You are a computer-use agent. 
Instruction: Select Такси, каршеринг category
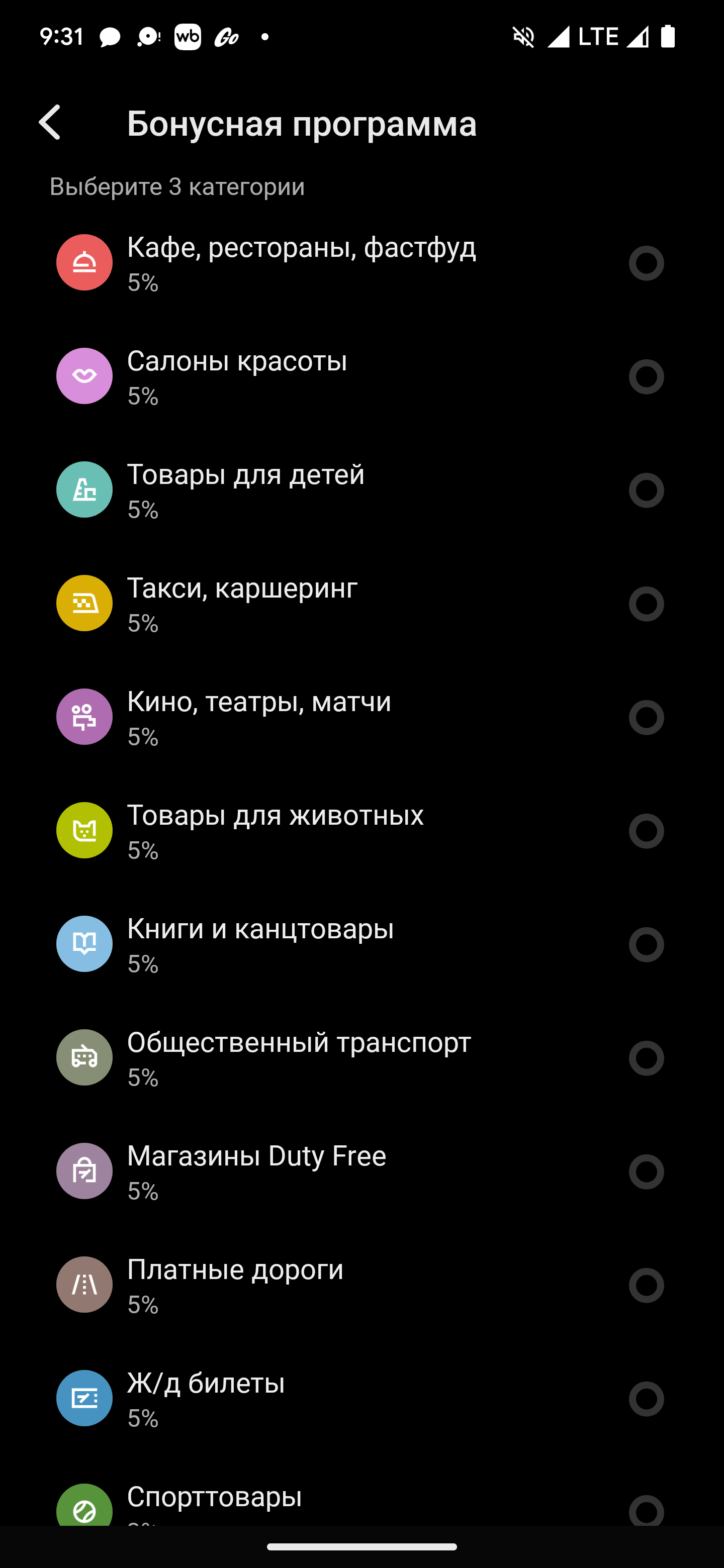pyautogui.click(x=361, y=603)
